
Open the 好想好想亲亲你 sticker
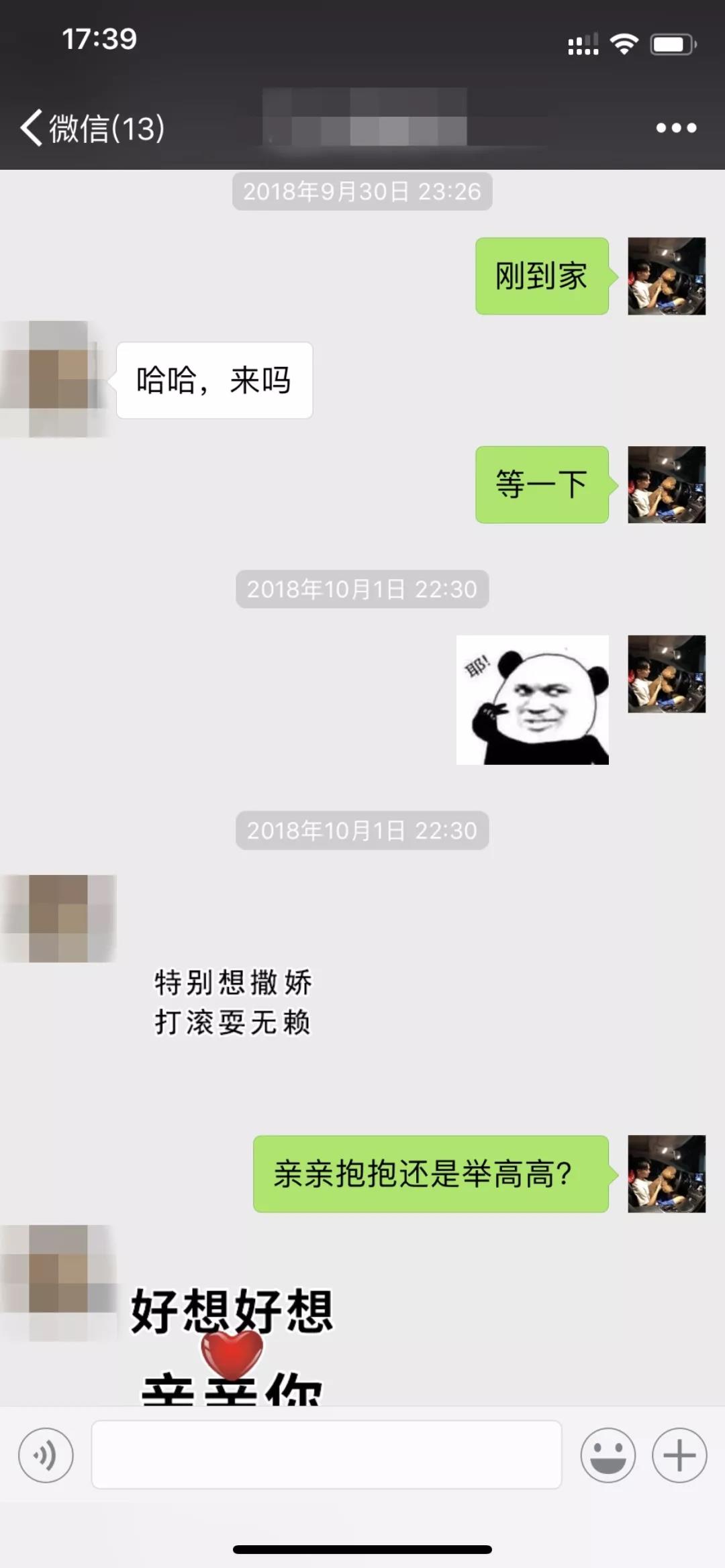pyautogui.click(x=232, y=1345)
